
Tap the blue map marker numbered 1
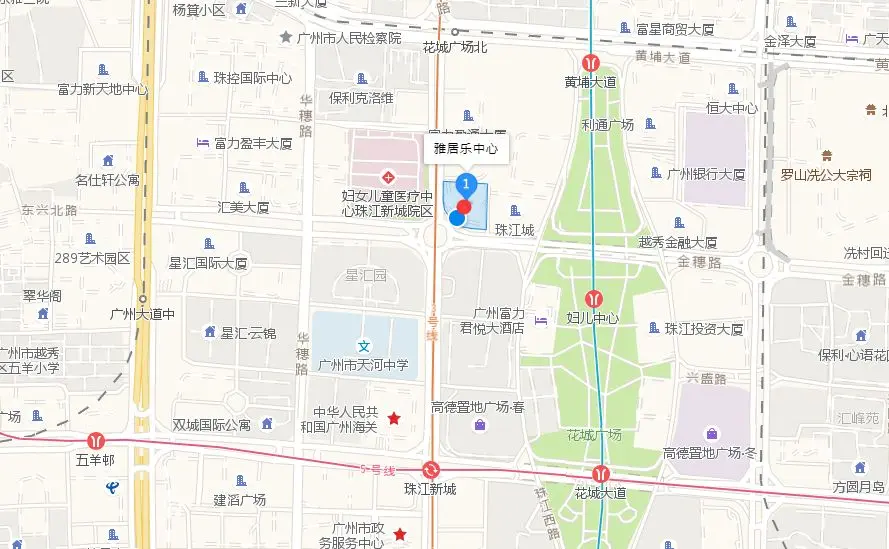465,184
